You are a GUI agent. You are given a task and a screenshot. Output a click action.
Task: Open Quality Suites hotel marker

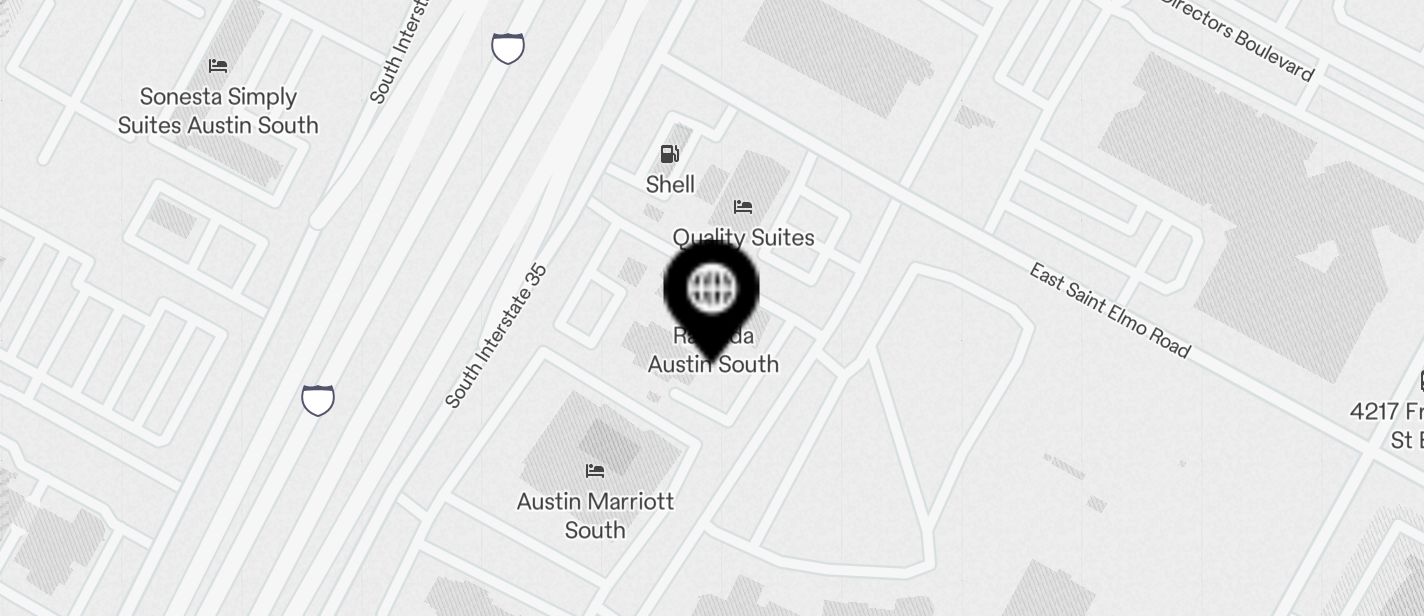pyautogui.click(x=742, y=208)
